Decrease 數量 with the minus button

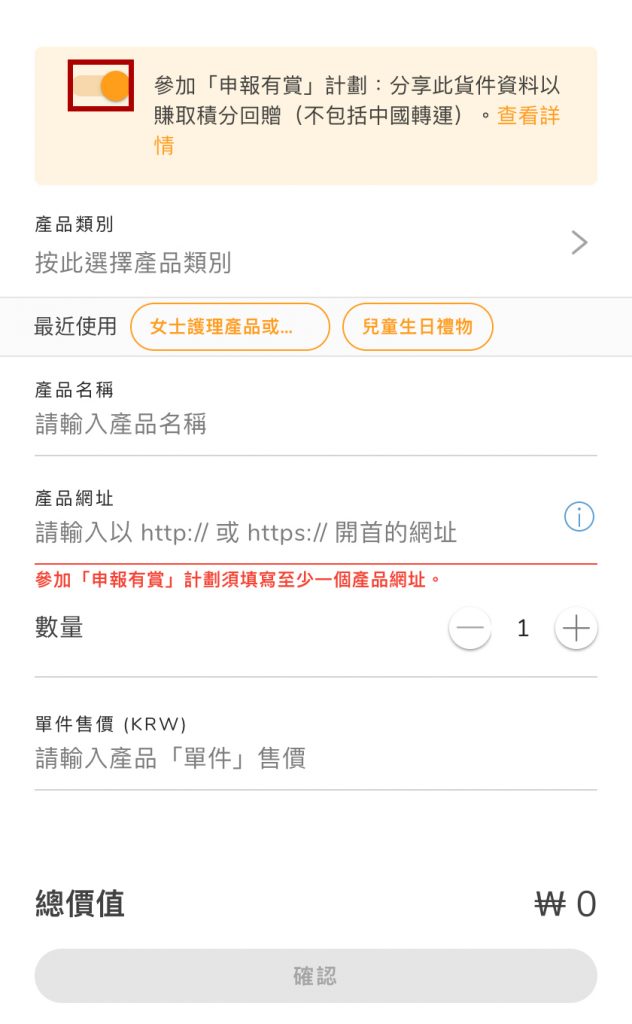pos(470,629)
